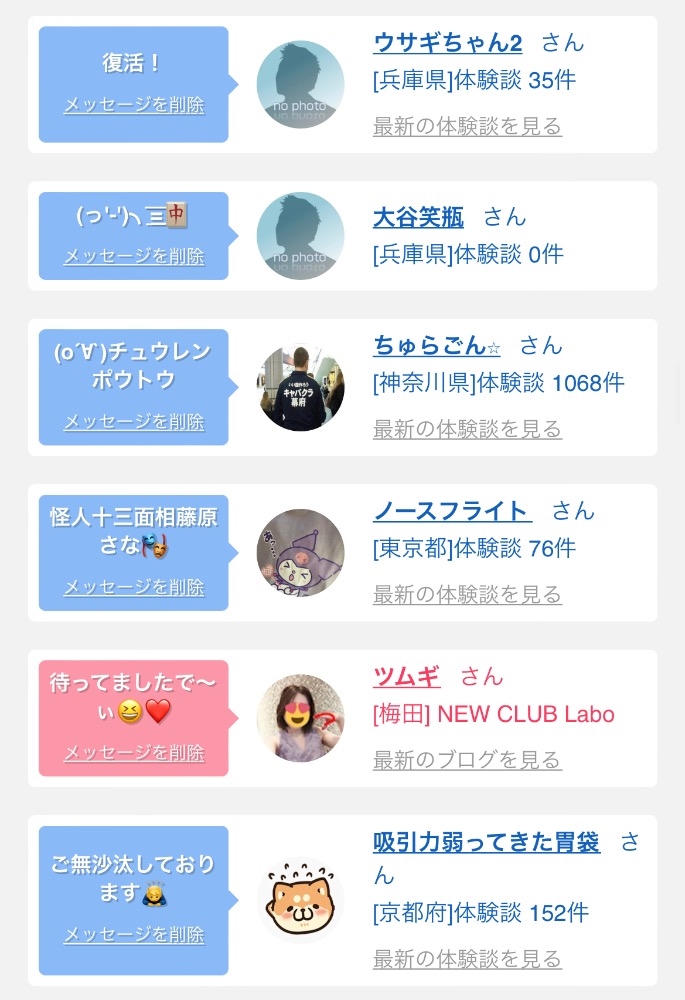Delete the message sent to 大谷笑瓶
The height and width of the screenshot is (1000, 685).
click(x=134, y=256)
